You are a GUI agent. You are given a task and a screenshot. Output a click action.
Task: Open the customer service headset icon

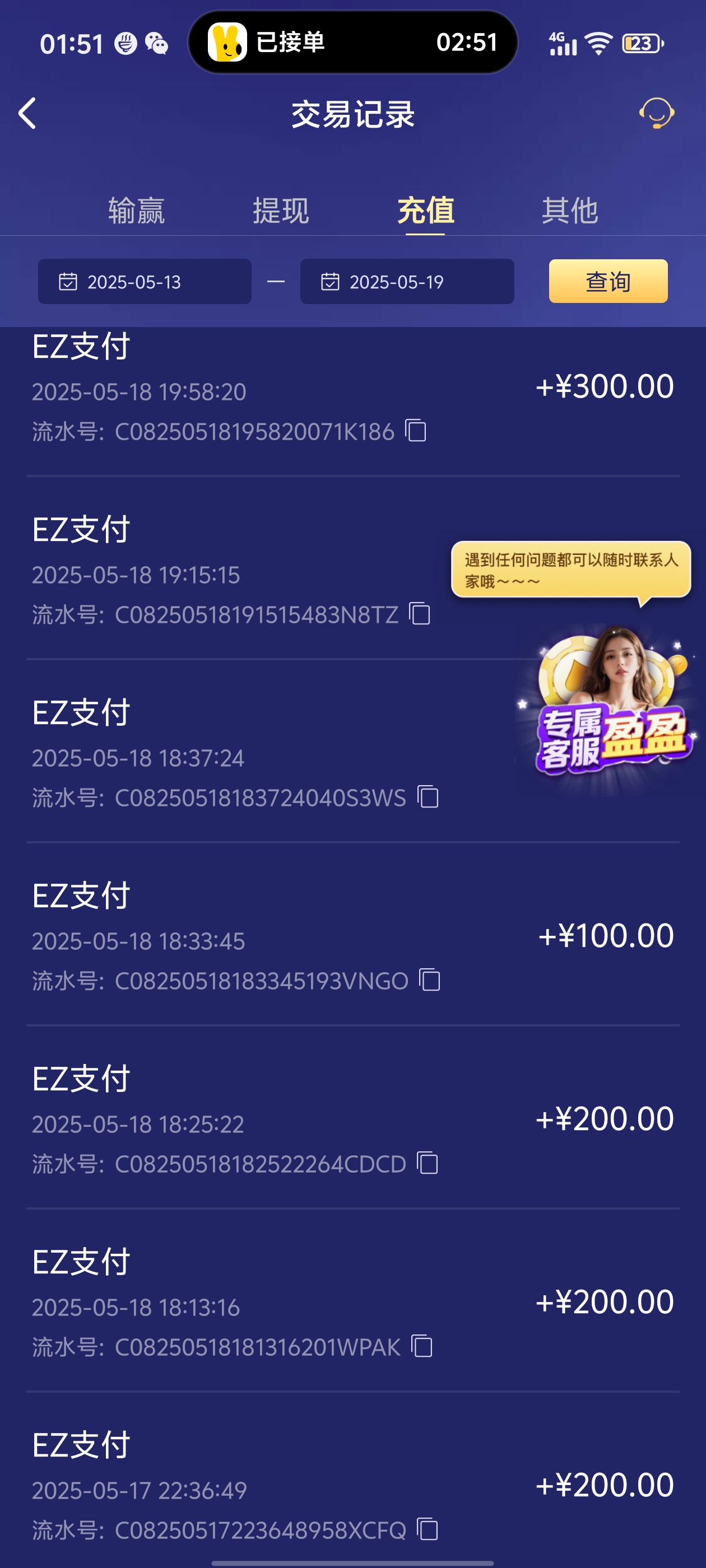[656, 113]
